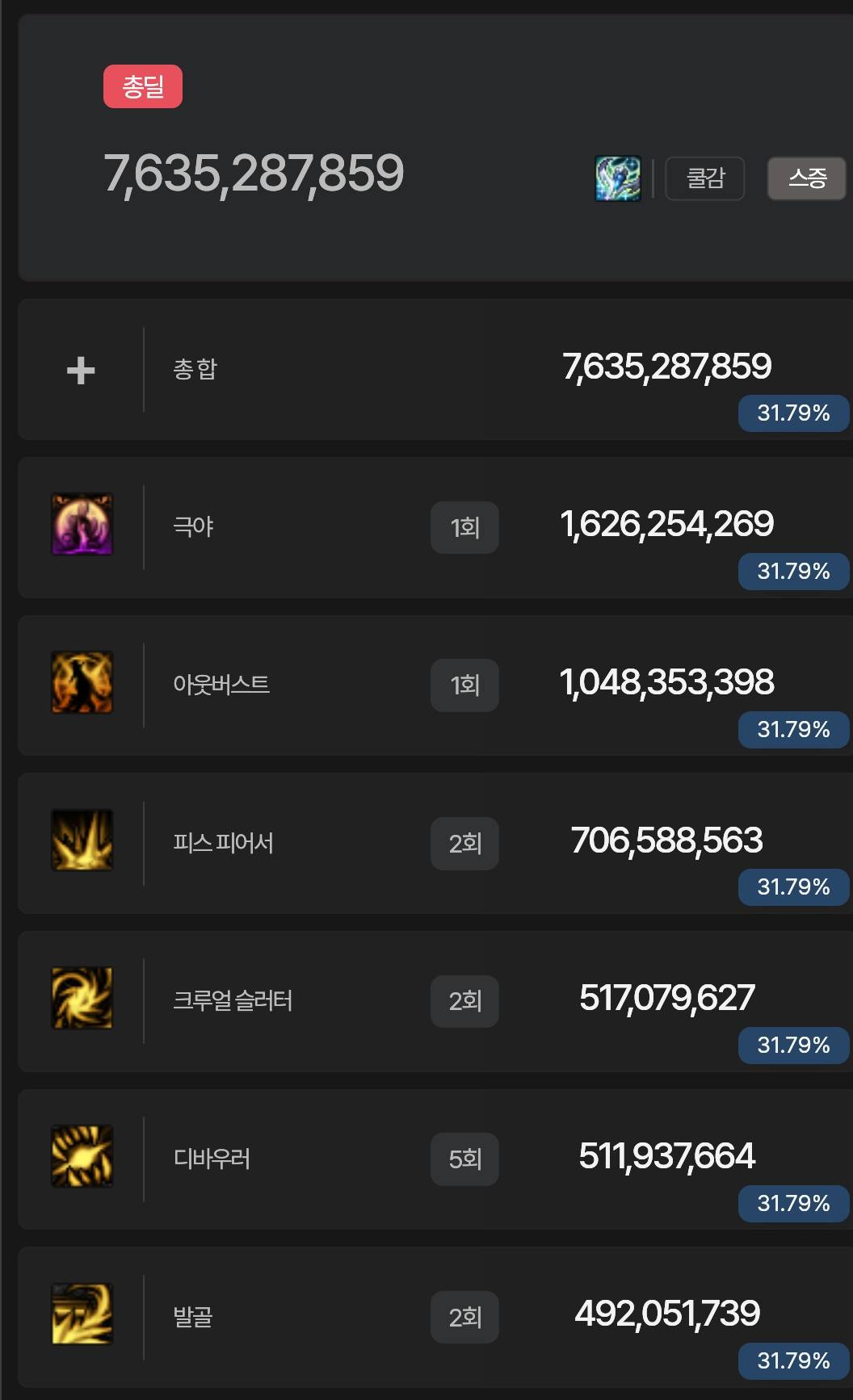Viewport: 853px width, 1400px height.
Task: Tap the blue skill icon beside 쿨감
Action: click(x=618, y=178)
